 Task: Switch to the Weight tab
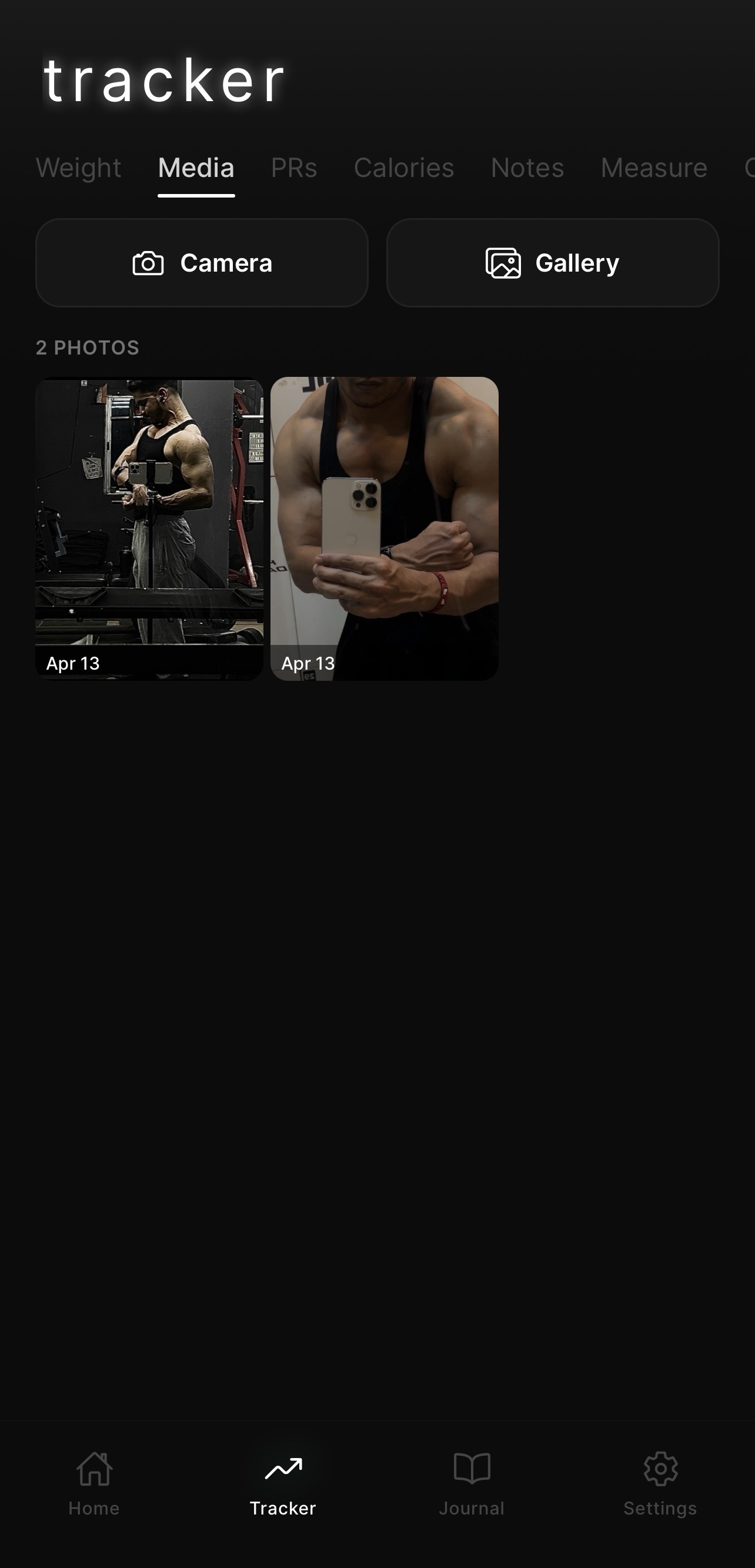pos(79,168)
